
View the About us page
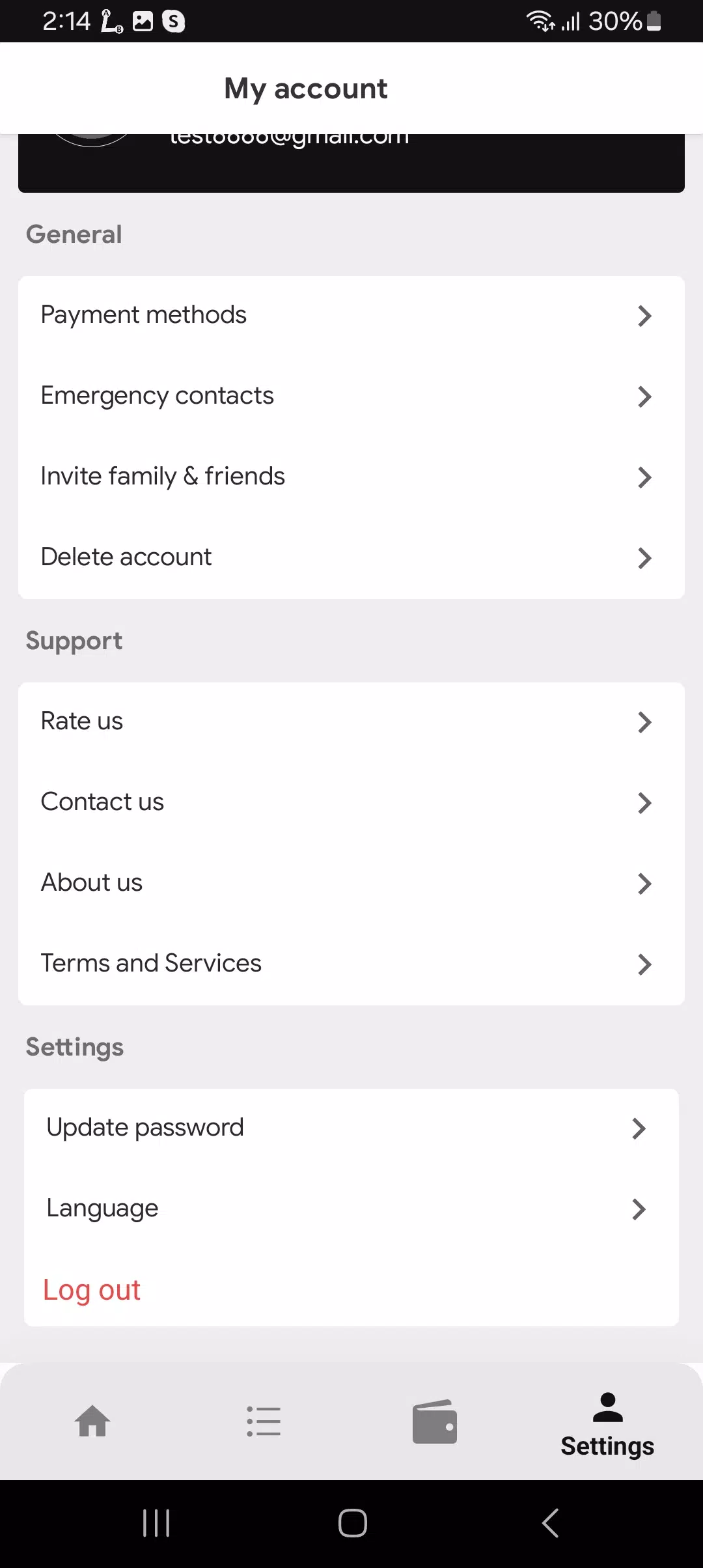[x=351, y=884]
